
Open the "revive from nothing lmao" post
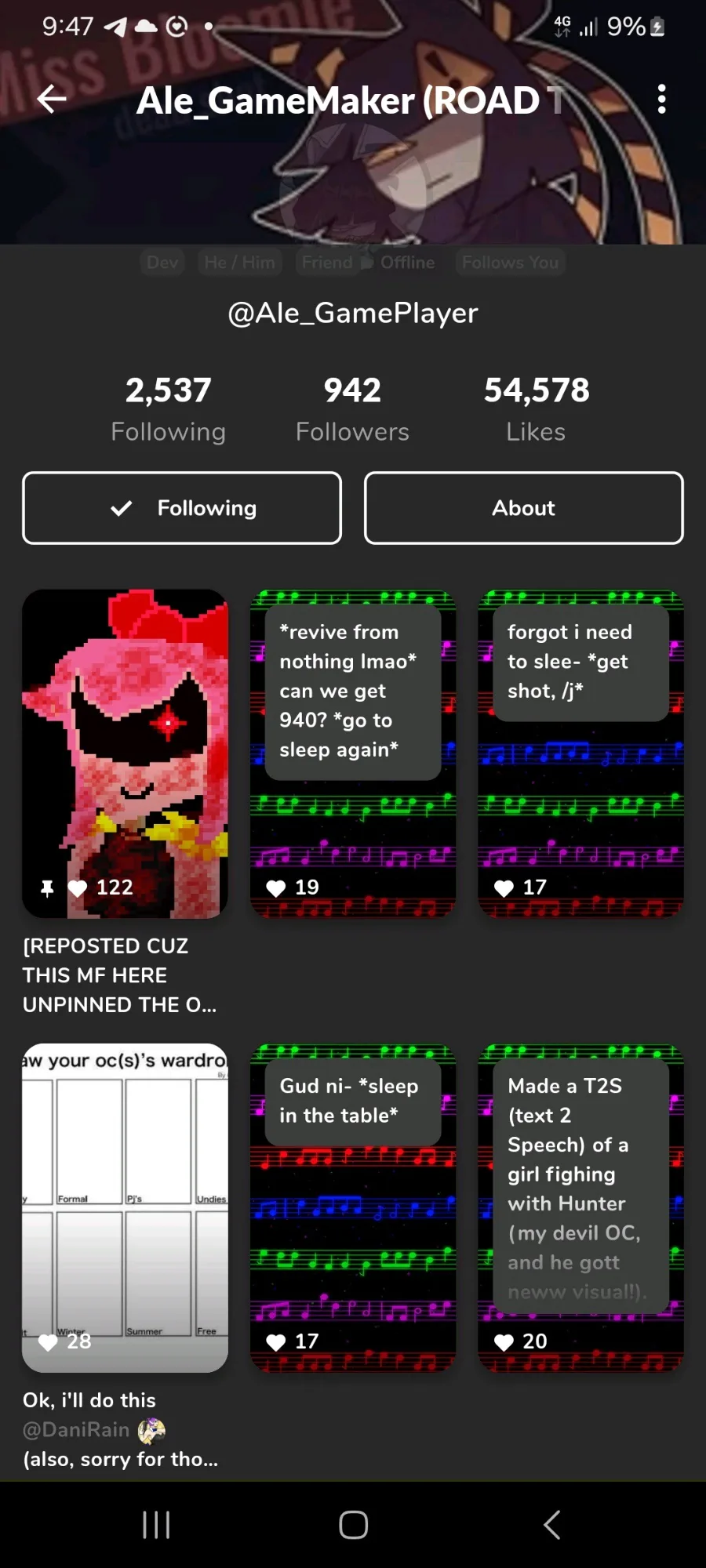pyautogui.click(x=353, y=753)
